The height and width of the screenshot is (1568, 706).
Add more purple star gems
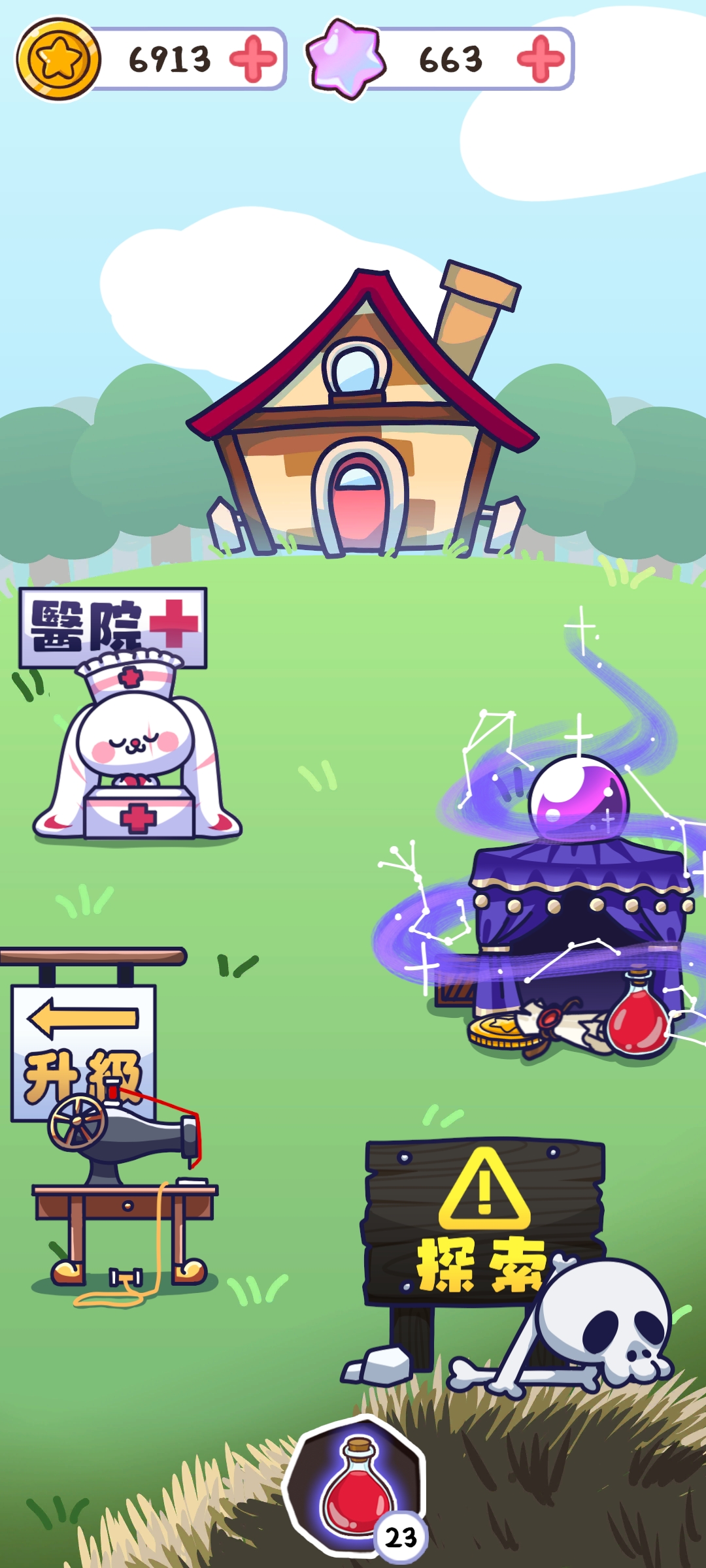click(540, 59)
